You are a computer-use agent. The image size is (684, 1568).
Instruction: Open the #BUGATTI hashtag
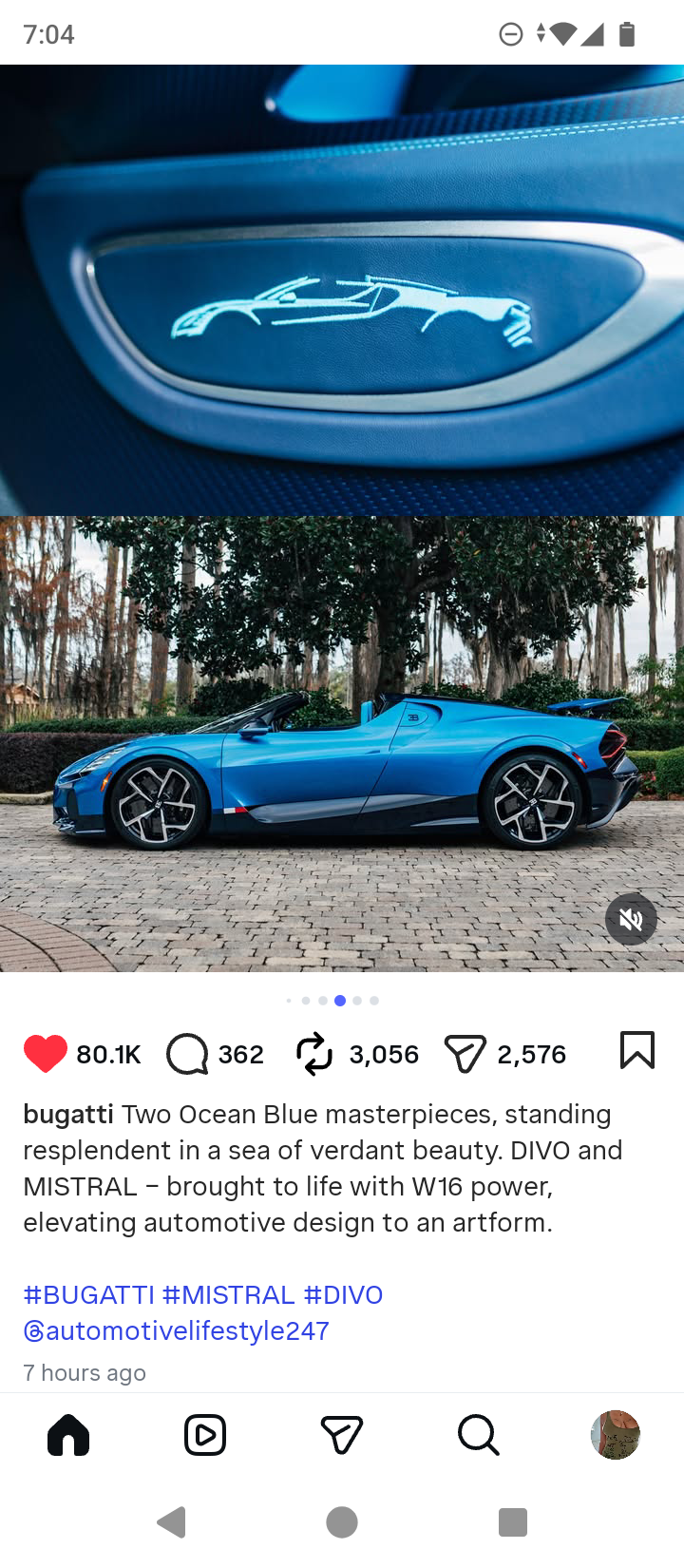tap(88, 1295)
